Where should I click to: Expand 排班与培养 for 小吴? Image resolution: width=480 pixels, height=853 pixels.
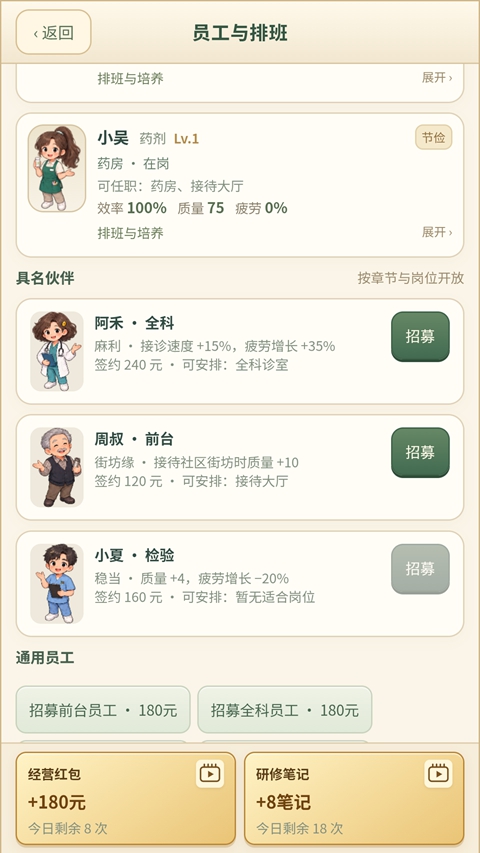pyautogui.click(x=437, y=232)
